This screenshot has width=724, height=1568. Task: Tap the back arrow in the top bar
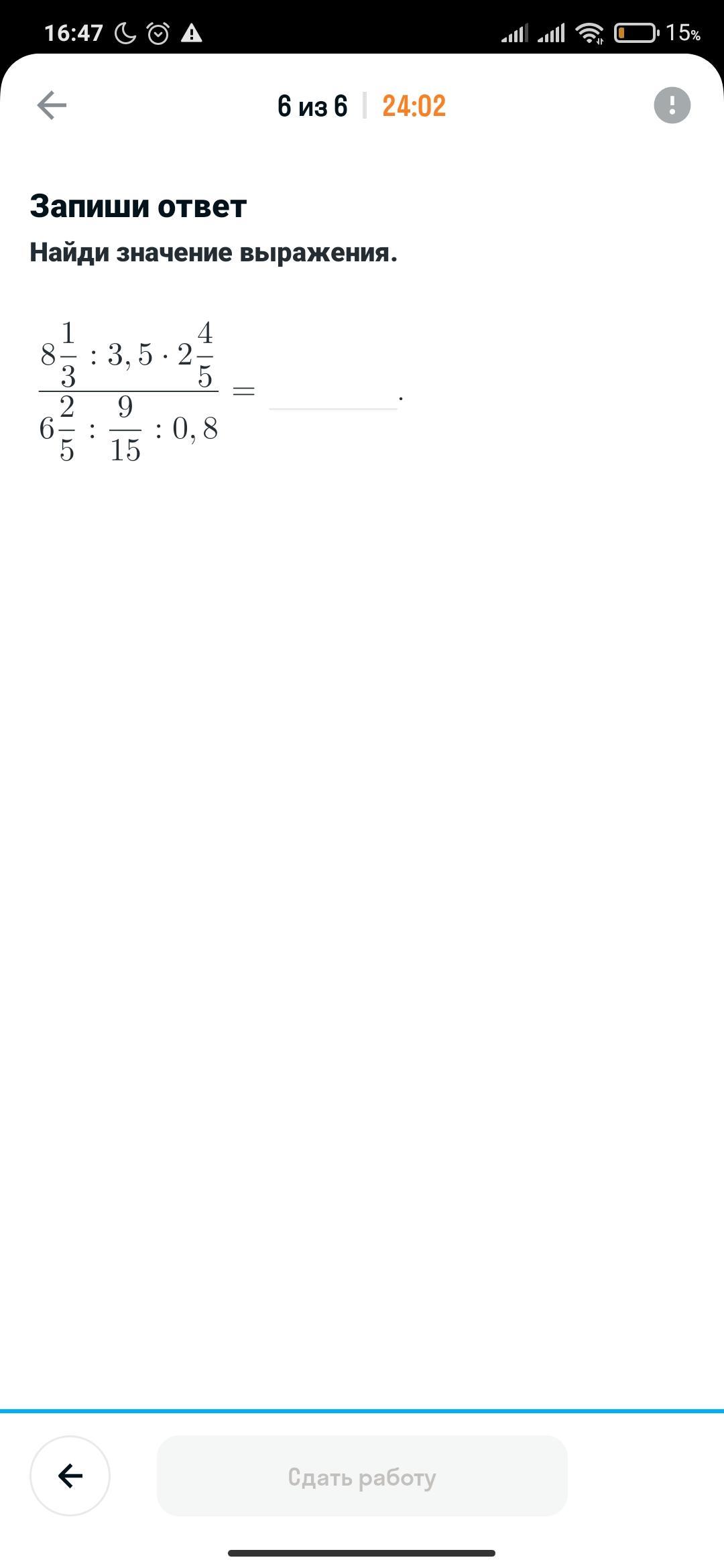(52, 105)
